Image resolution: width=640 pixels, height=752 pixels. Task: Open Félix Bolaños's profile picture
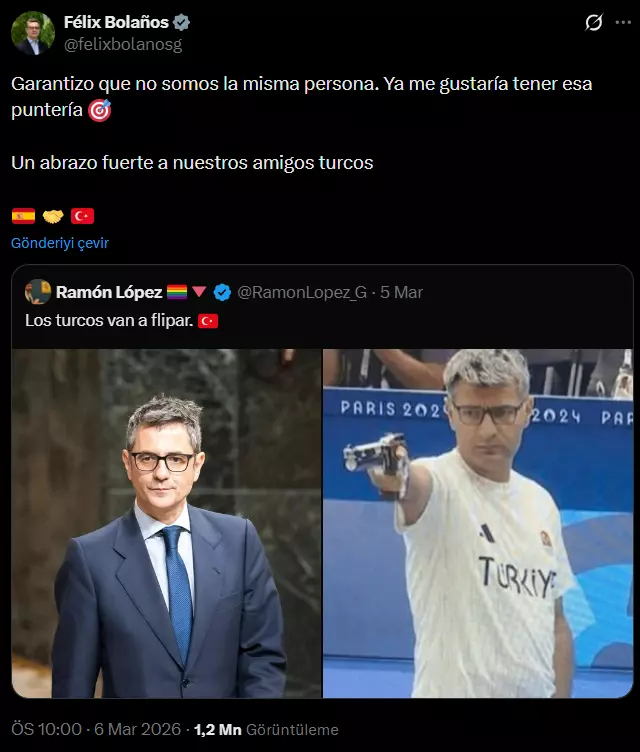[33, 33]
